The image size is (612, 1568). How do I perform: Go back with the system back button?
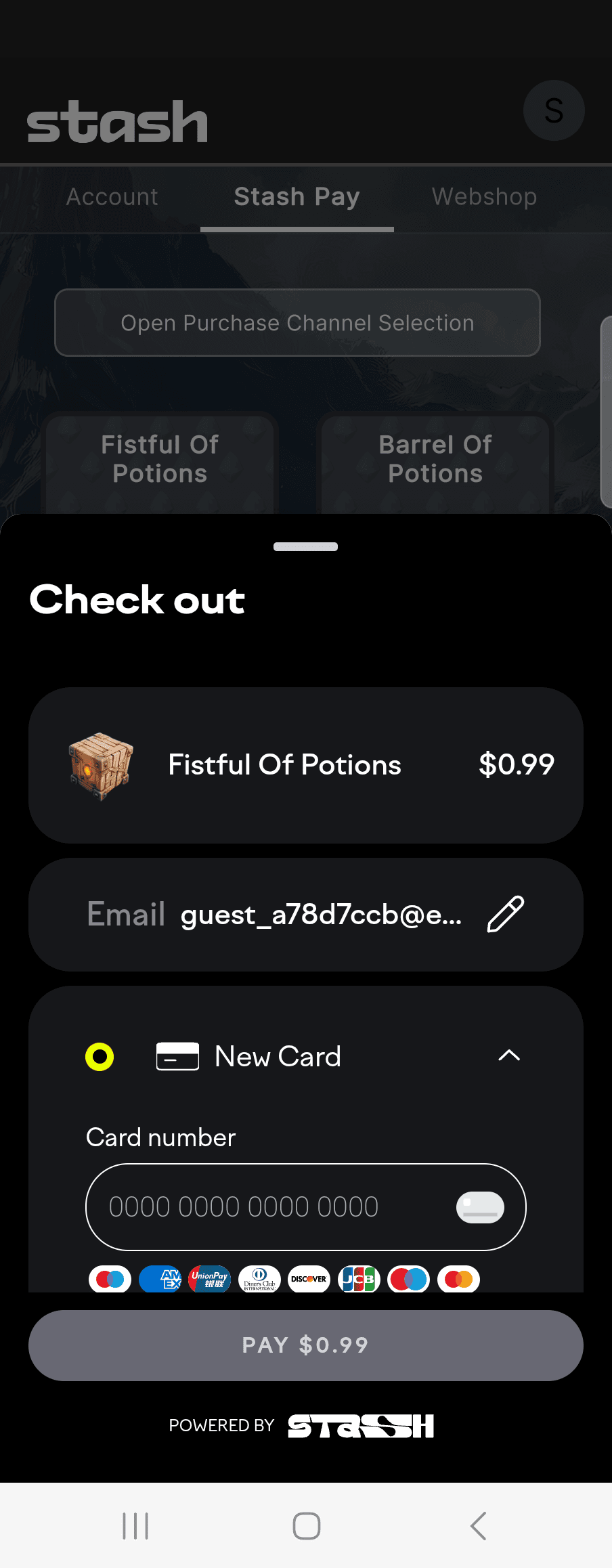(478, 1526)
